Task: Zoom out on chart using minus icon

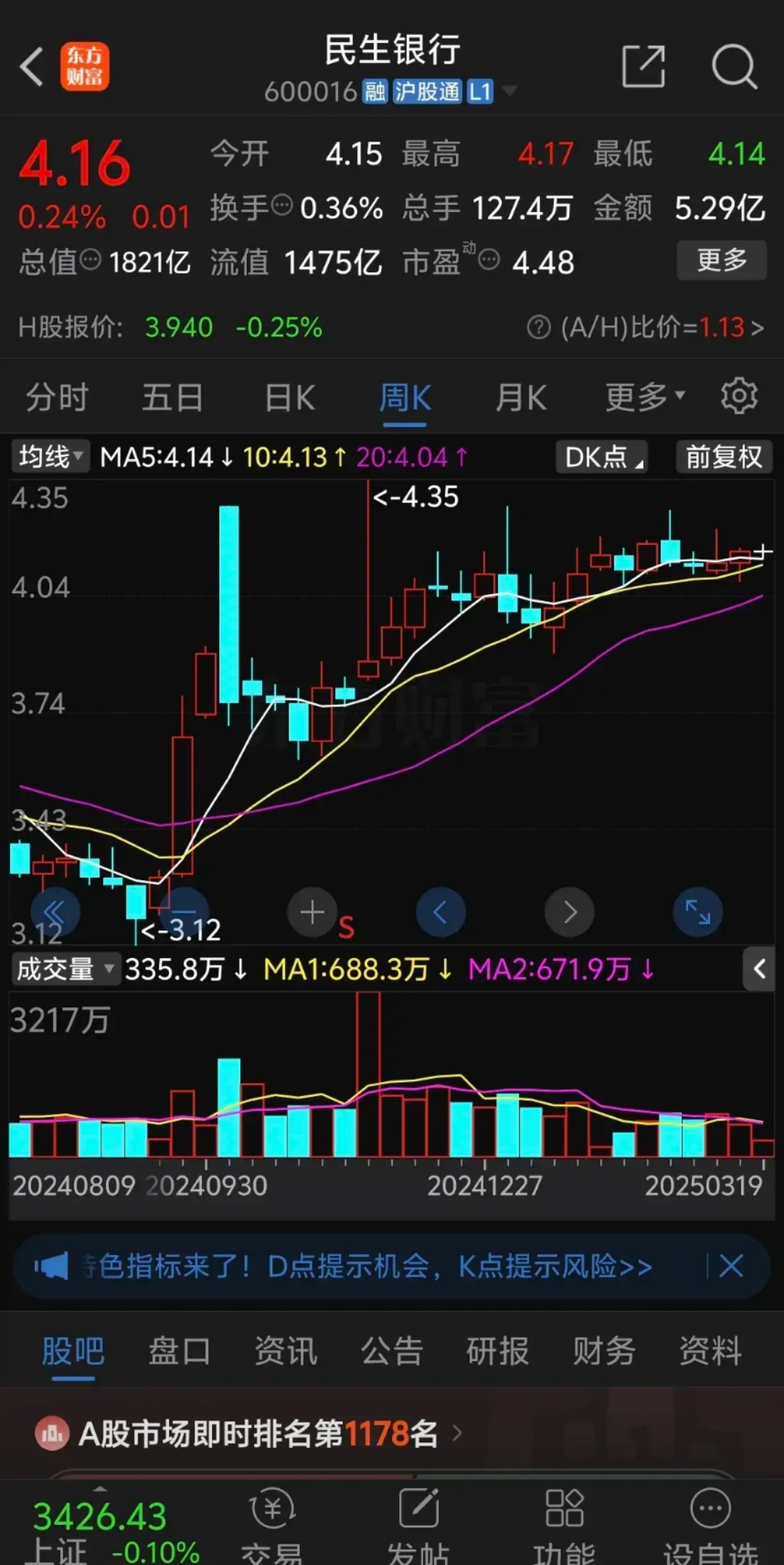Action: point(184,912)
